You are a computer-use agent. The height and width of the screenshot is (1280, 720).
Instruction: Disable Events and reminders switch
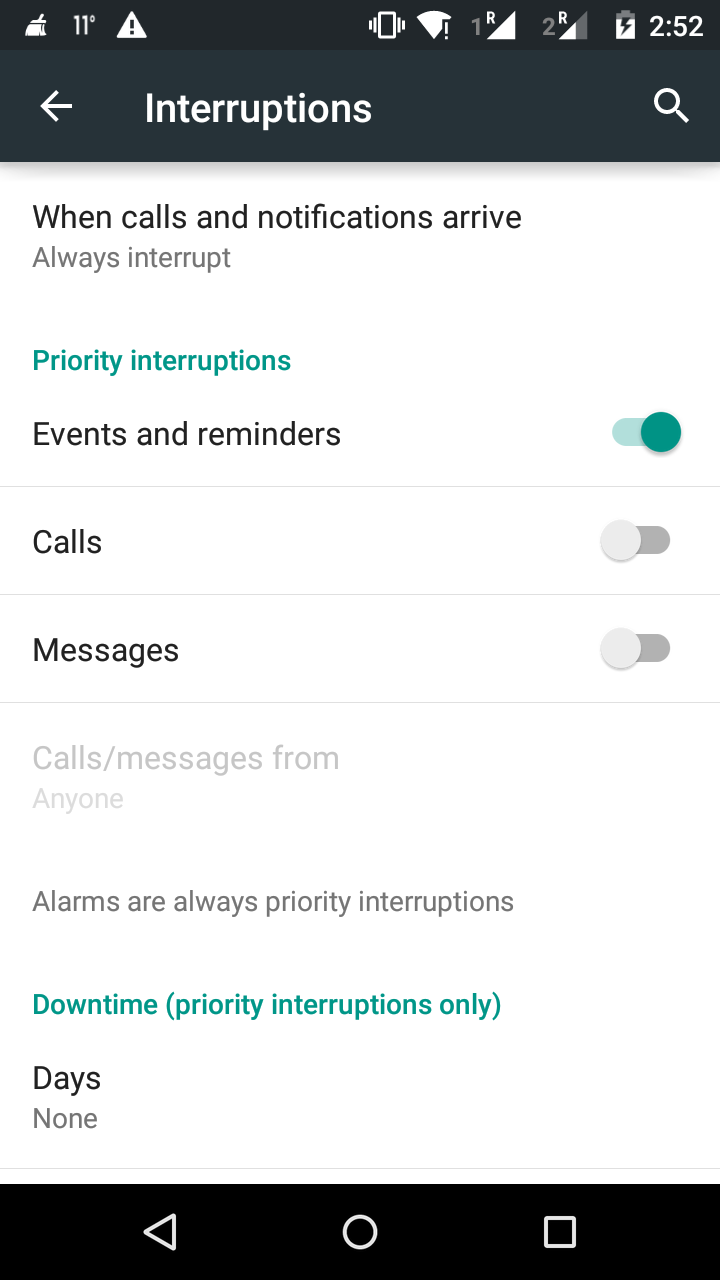pos(646,433)
